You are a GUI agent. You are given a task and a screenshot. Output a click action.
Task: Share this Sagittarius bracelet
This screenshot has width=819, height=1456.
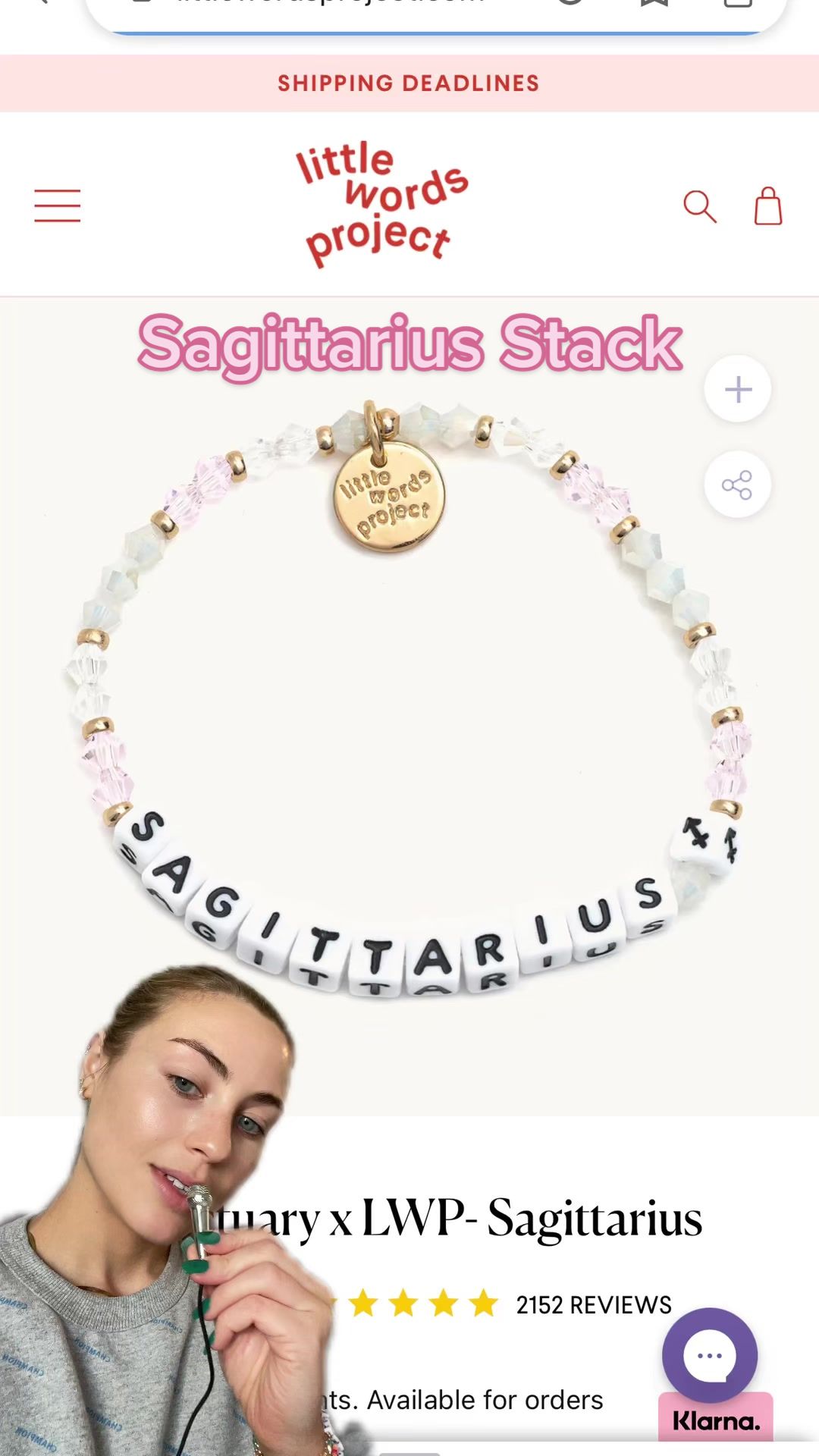pos(737,485)
